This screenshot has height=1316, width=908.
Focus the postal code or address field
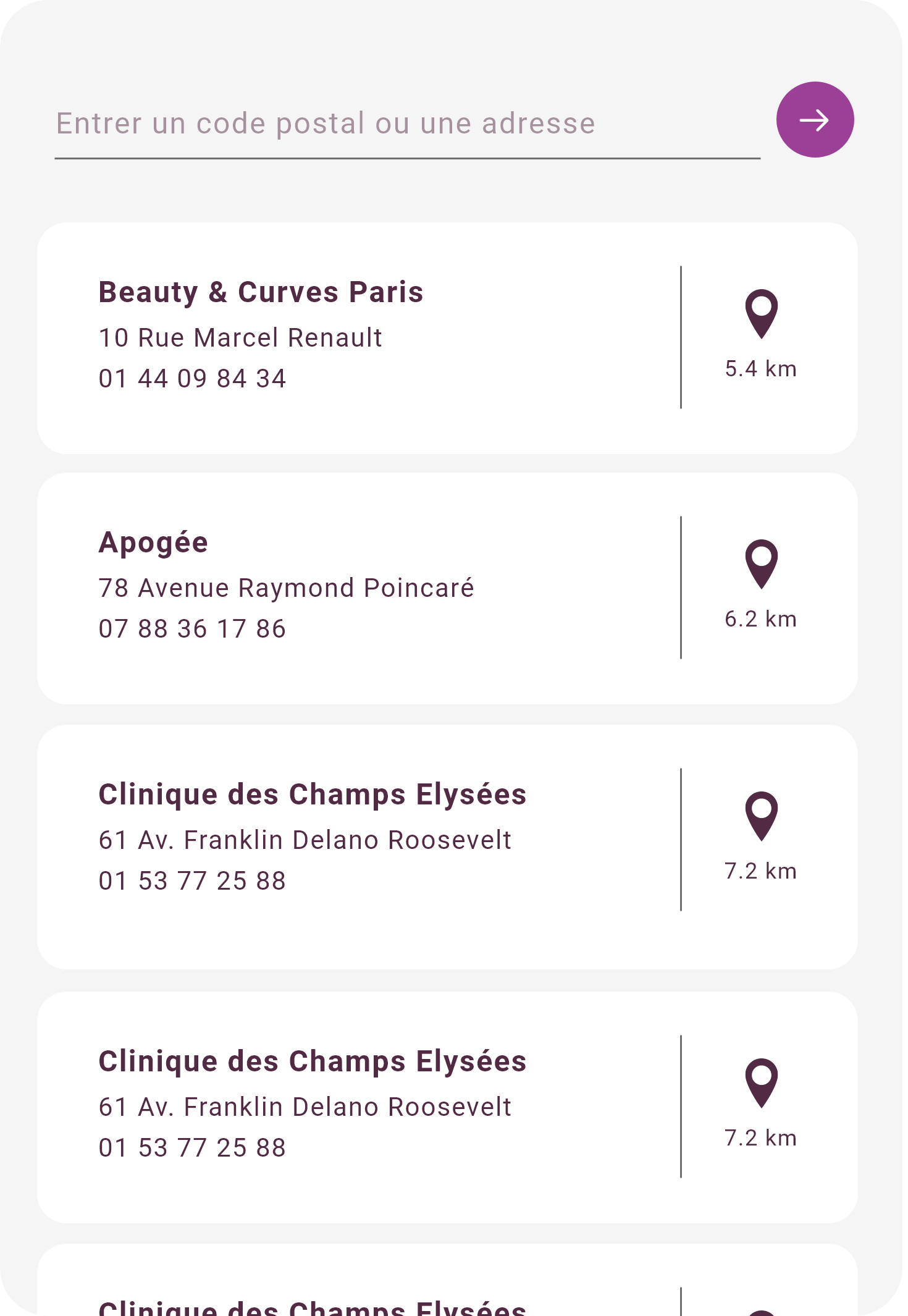(406, 124)
